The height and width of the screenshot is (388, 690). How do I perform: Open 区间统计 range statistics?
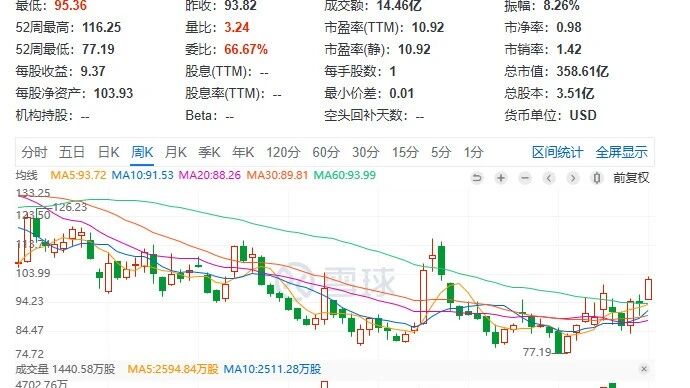558,152
